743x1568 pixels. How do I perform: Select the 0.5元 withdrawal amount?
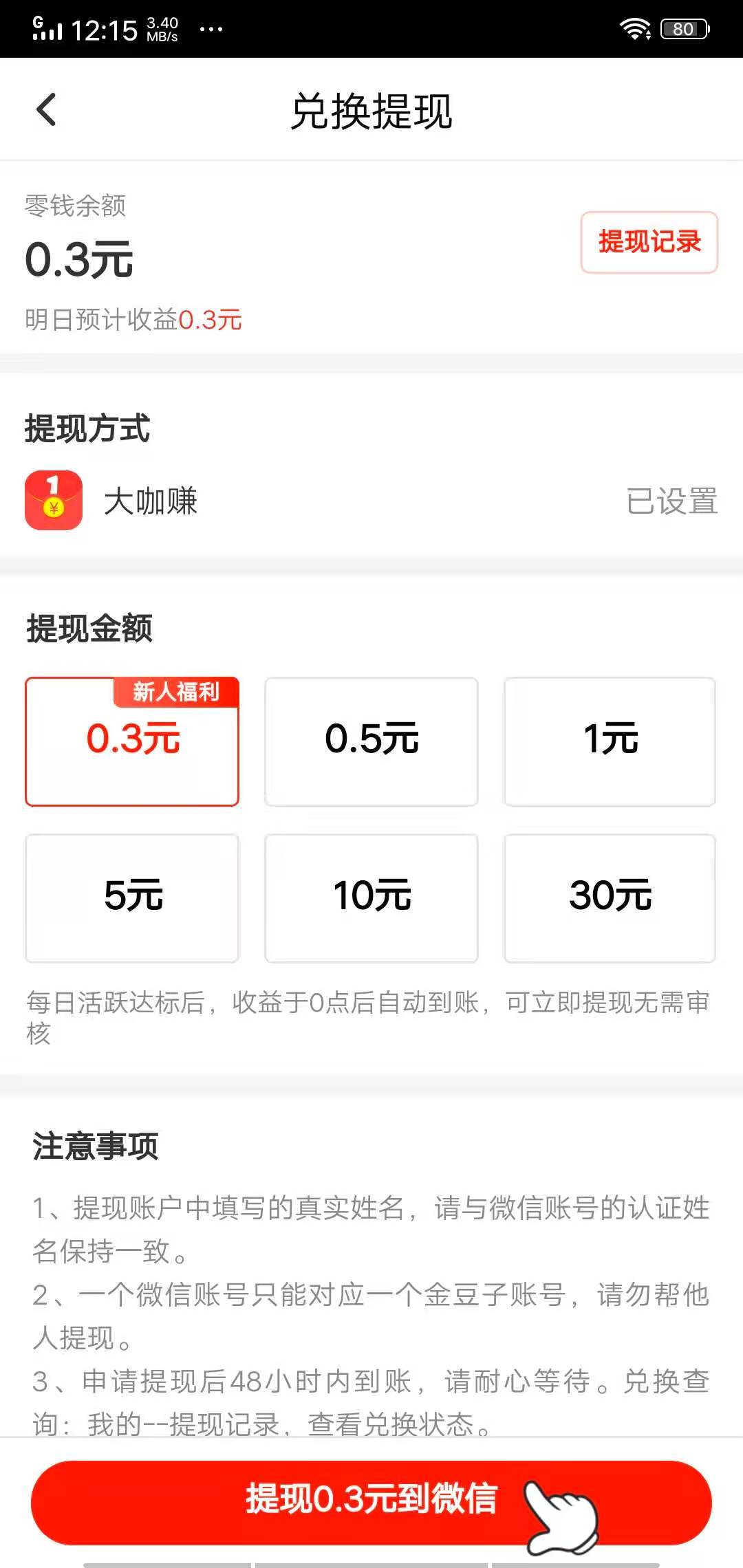click(371, 741)
